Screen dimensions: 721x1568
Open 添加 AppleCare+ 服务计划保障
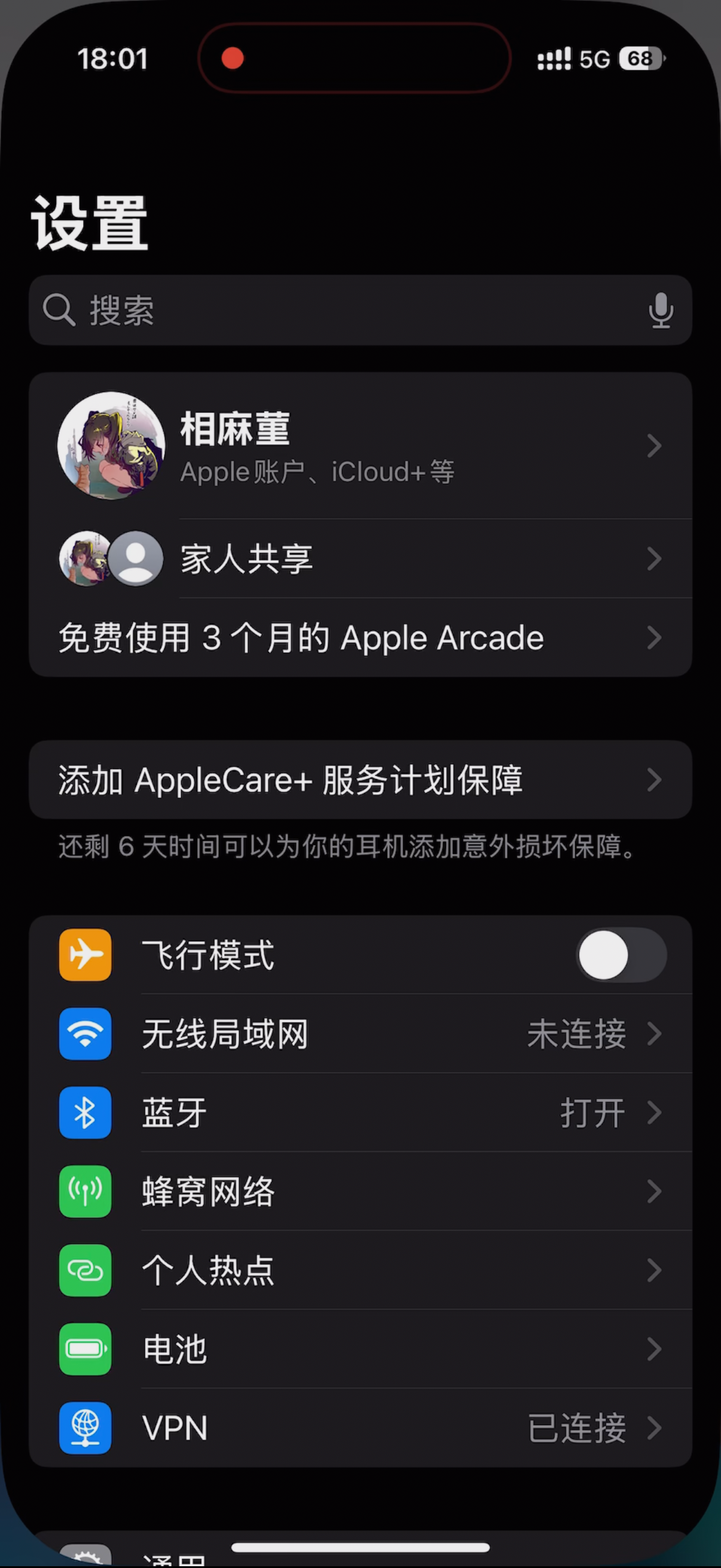[x=360, y=780]
